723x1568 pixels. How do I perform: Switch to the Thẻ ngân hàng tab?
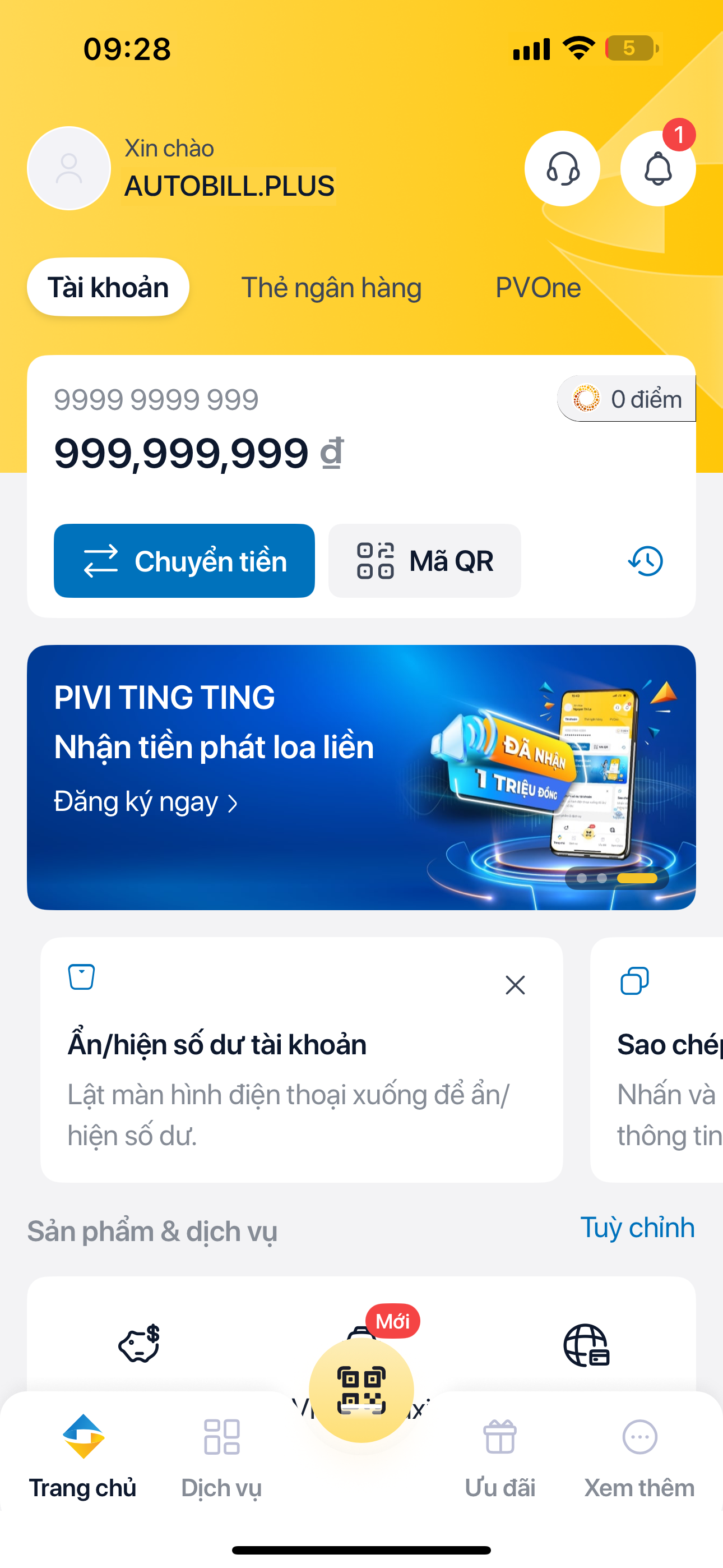pyautogui.click(x=331, y=287)
